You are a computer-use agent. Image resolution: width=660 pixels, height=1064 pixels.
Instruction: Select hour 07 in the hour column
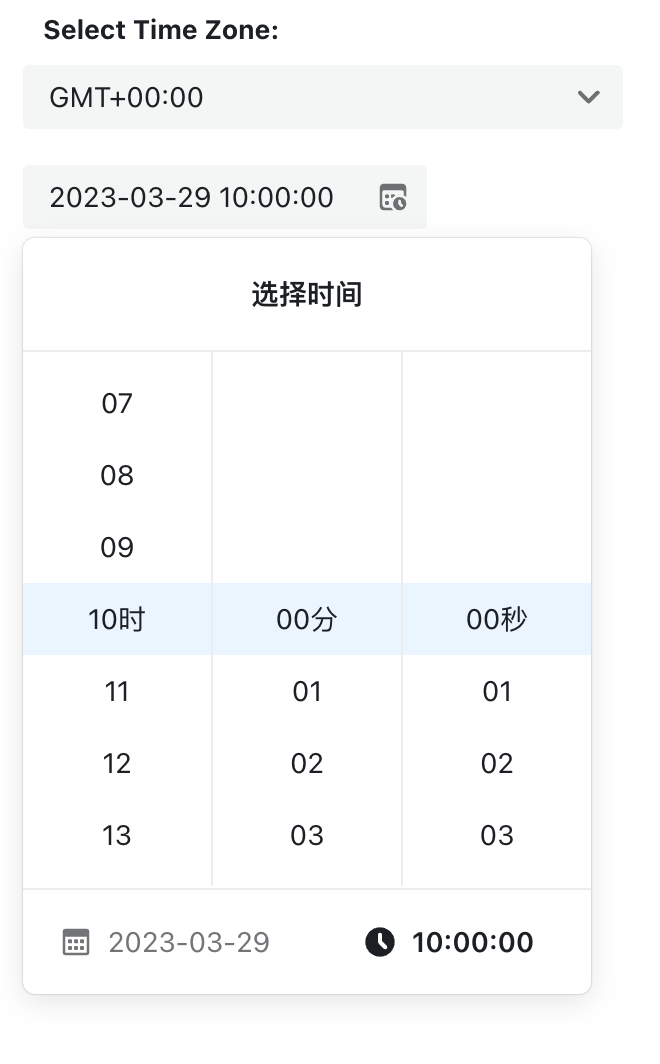[117, 404]
